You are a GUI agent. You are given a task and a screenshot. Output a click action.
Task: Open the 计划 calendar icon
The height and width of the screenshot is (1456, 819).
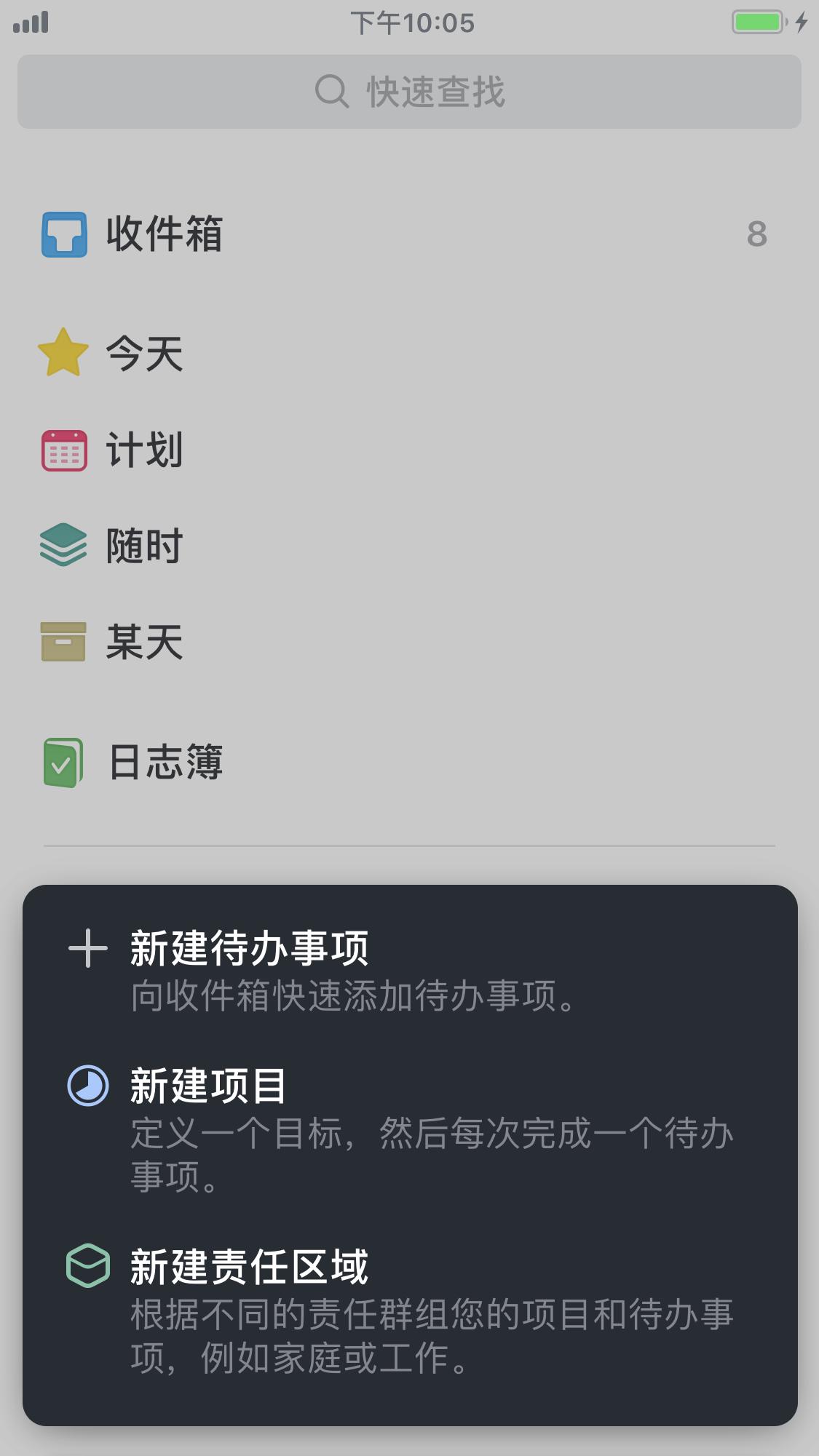65,450
